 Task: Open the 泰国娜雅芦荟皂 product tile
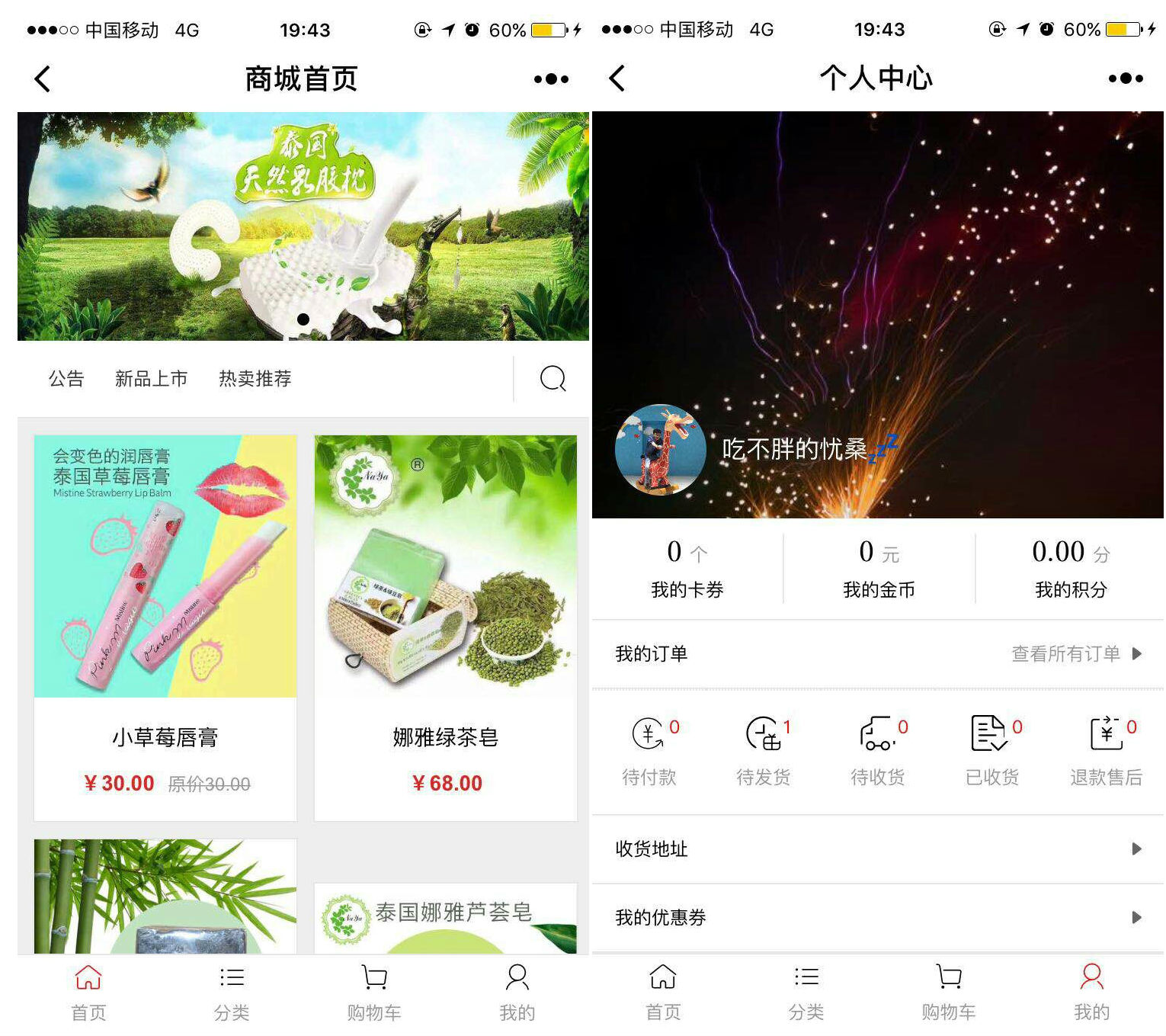tap(446, 919)
